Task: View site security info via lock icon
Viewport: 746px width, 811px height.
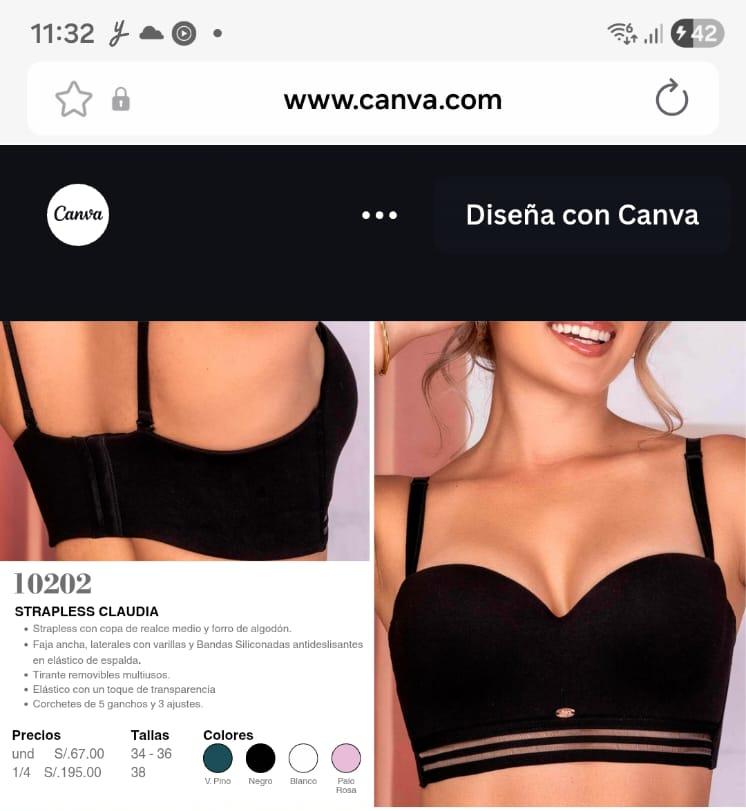Action: pos(121,99)
